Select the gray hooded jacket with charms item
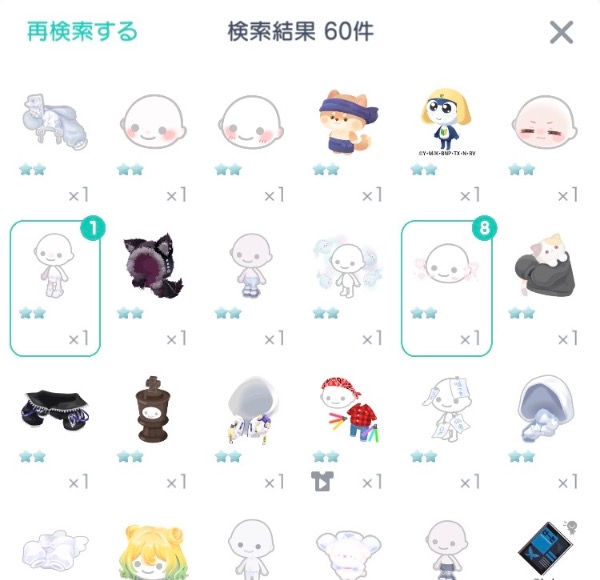600x580 pixels. point(251,410)
